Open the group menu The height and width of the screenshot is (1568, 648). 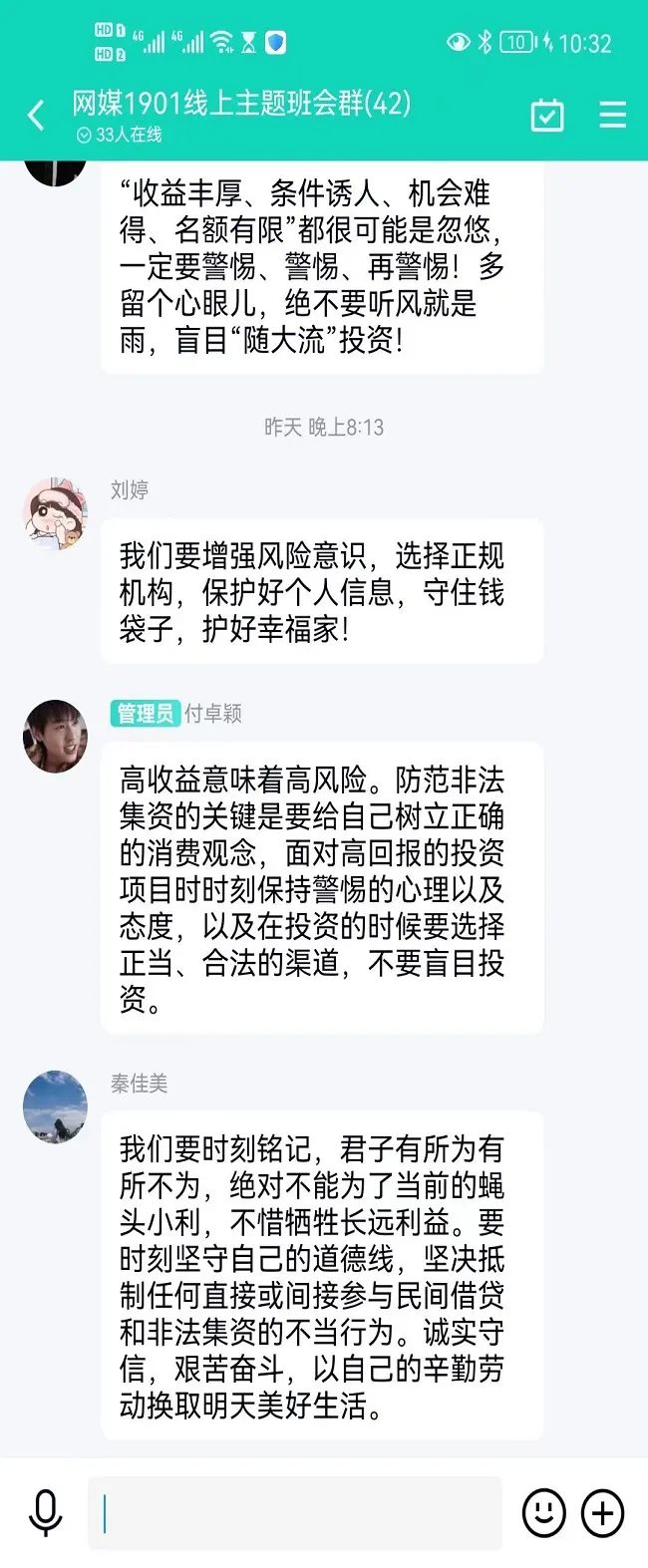coord(612,116)
